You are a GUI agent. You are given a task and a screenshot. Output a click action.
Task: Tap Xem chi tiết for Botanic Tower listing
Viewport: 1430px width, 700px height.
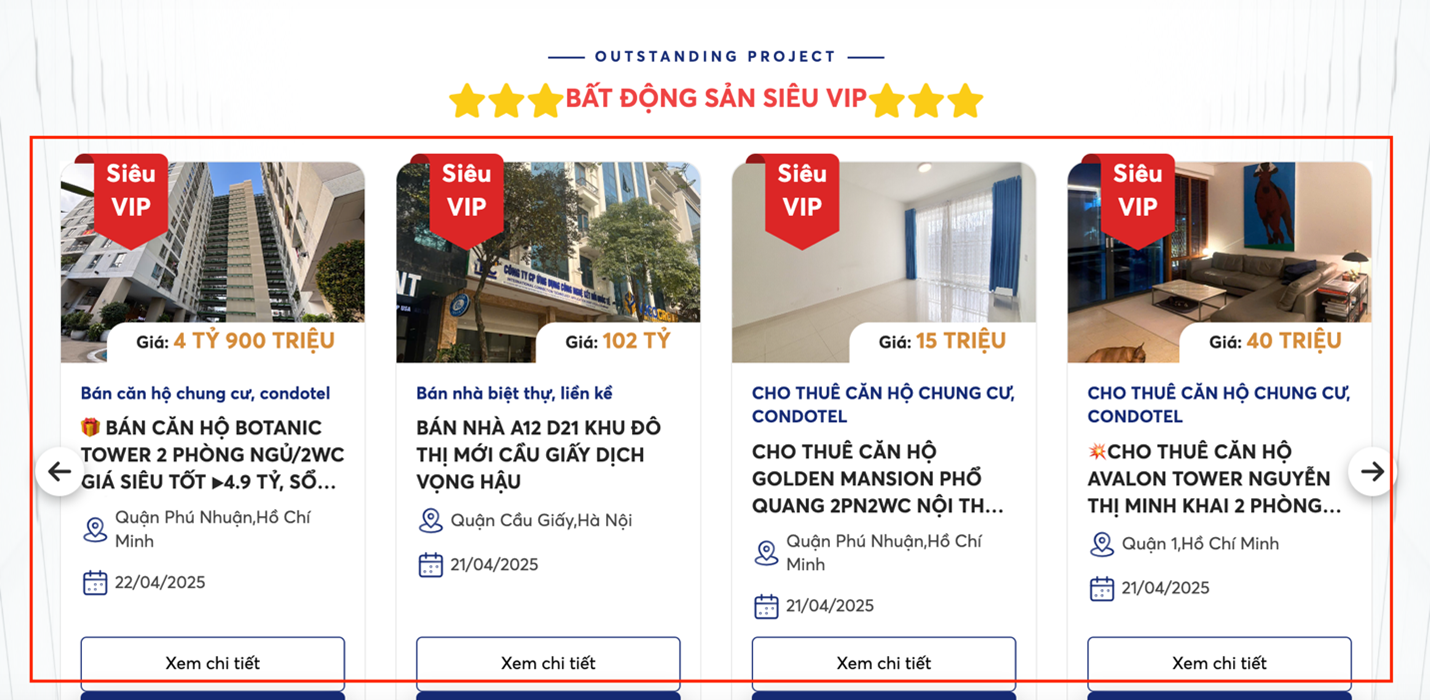pos(212,662)
